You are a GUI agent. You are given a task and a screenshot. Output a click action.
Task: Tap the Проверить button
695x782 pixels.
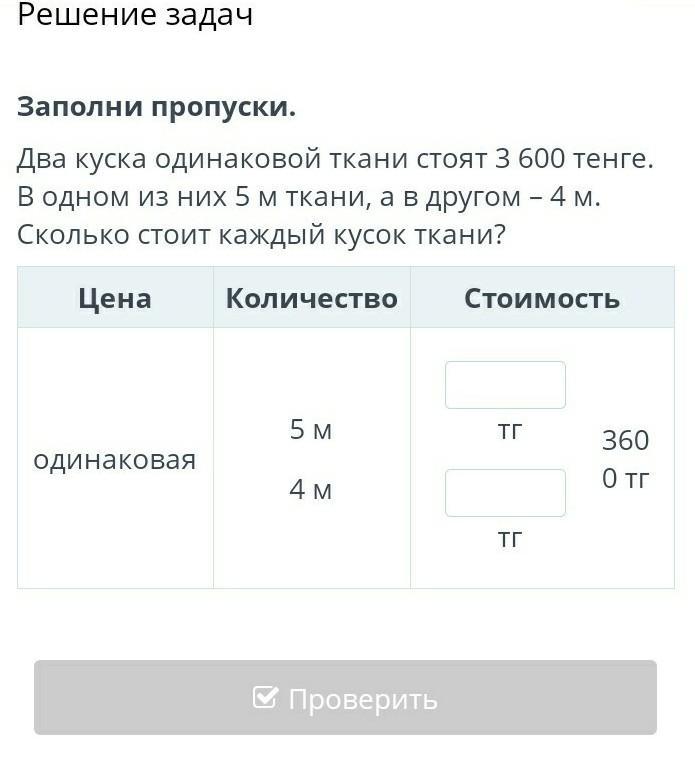tap(345, 697)
